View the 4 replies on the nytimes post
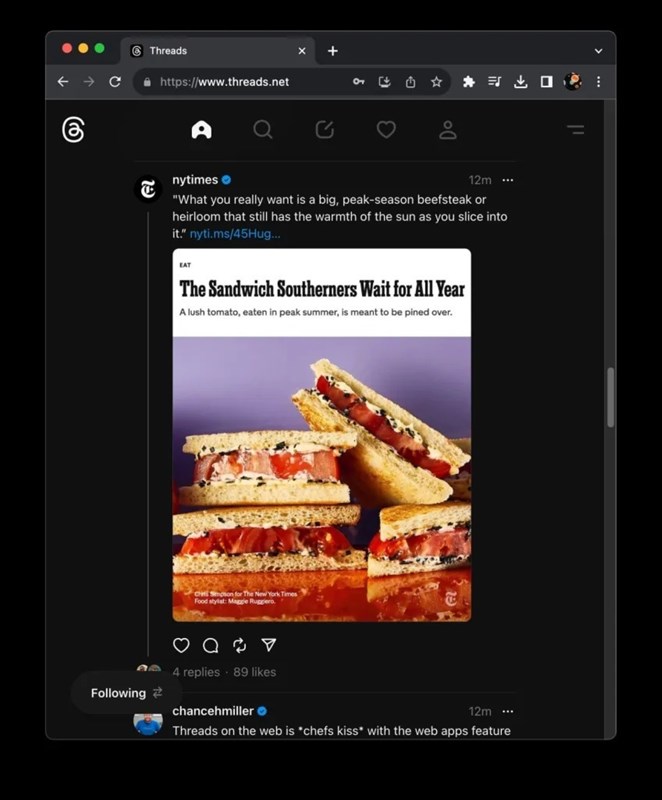 (x=196, y=672)
